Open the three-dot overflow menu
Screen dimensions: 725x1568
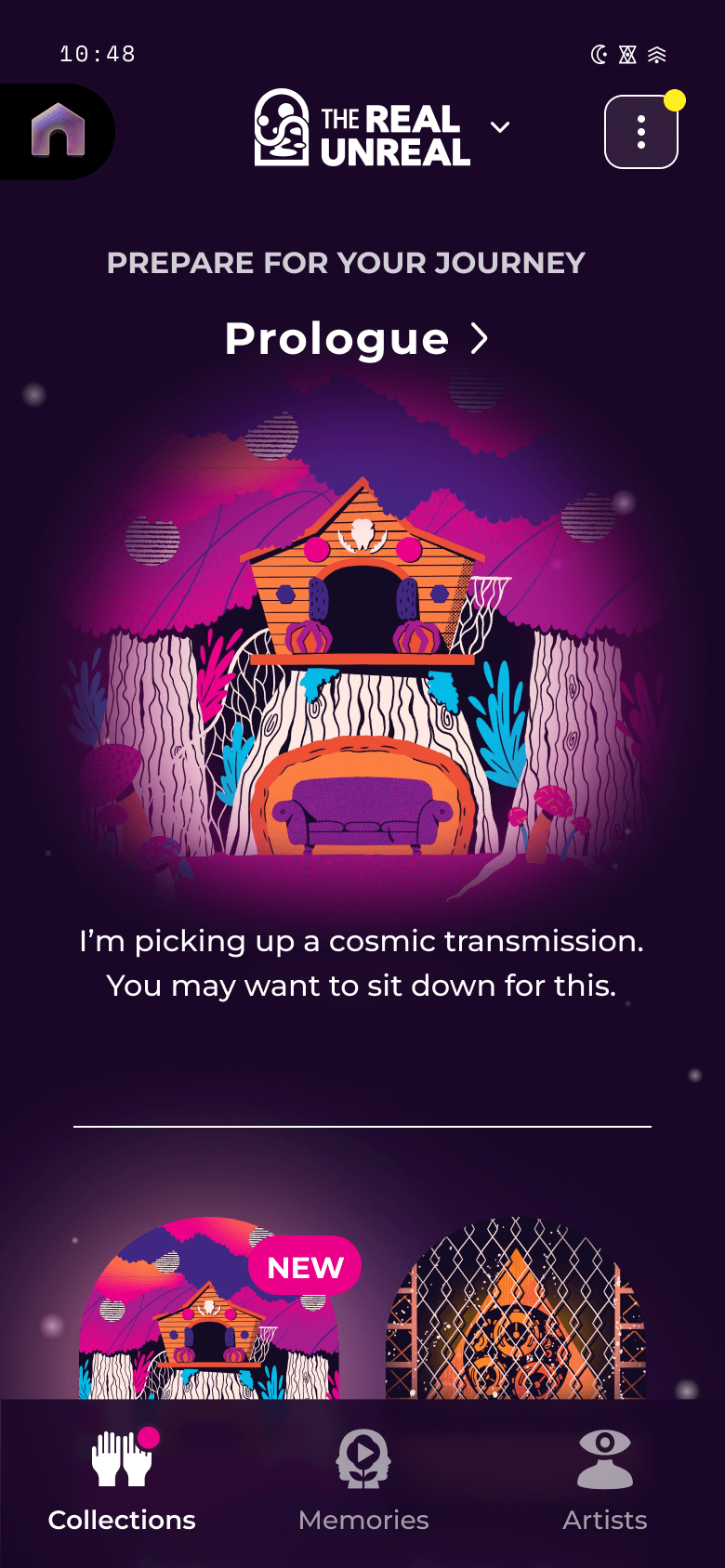[640, 132]
